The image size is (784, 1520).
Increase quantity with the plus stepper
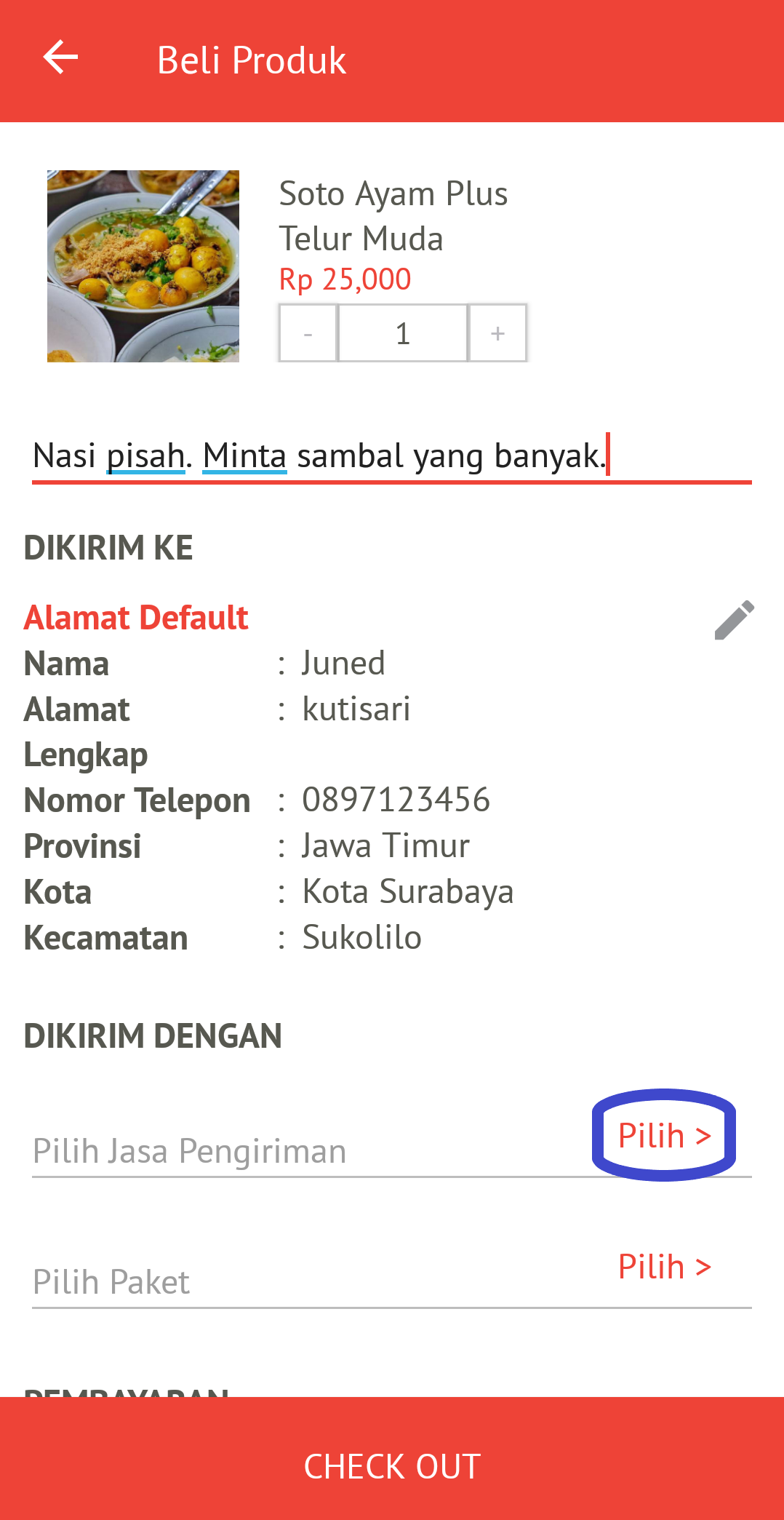[x=497, y=333]
